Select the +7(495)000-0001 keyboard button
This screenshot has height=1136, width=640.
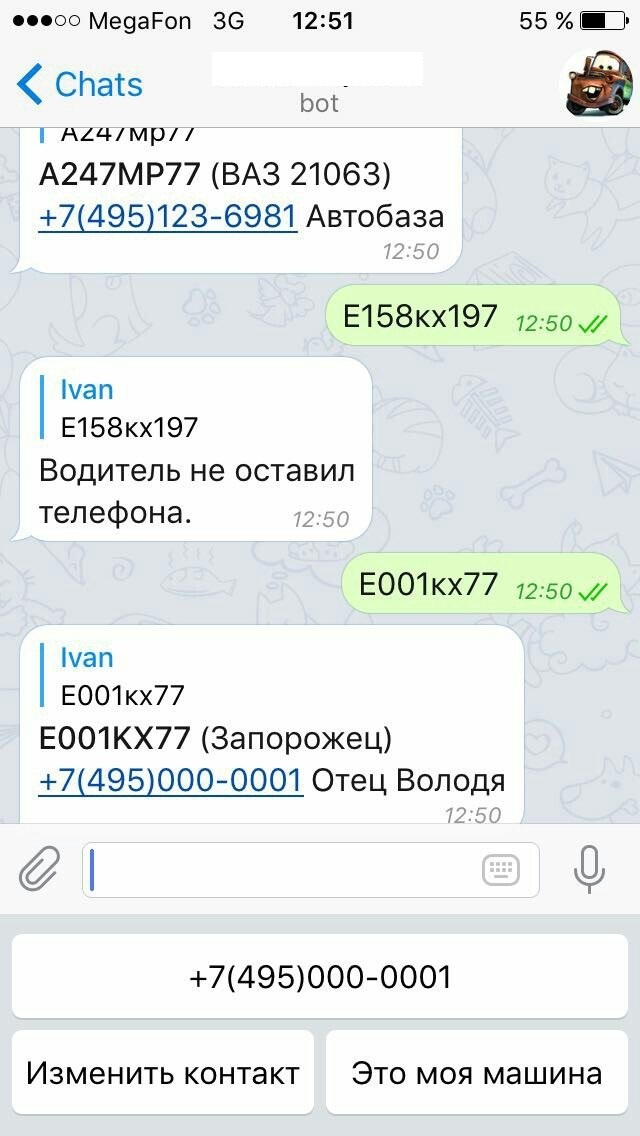coord(320,976)
